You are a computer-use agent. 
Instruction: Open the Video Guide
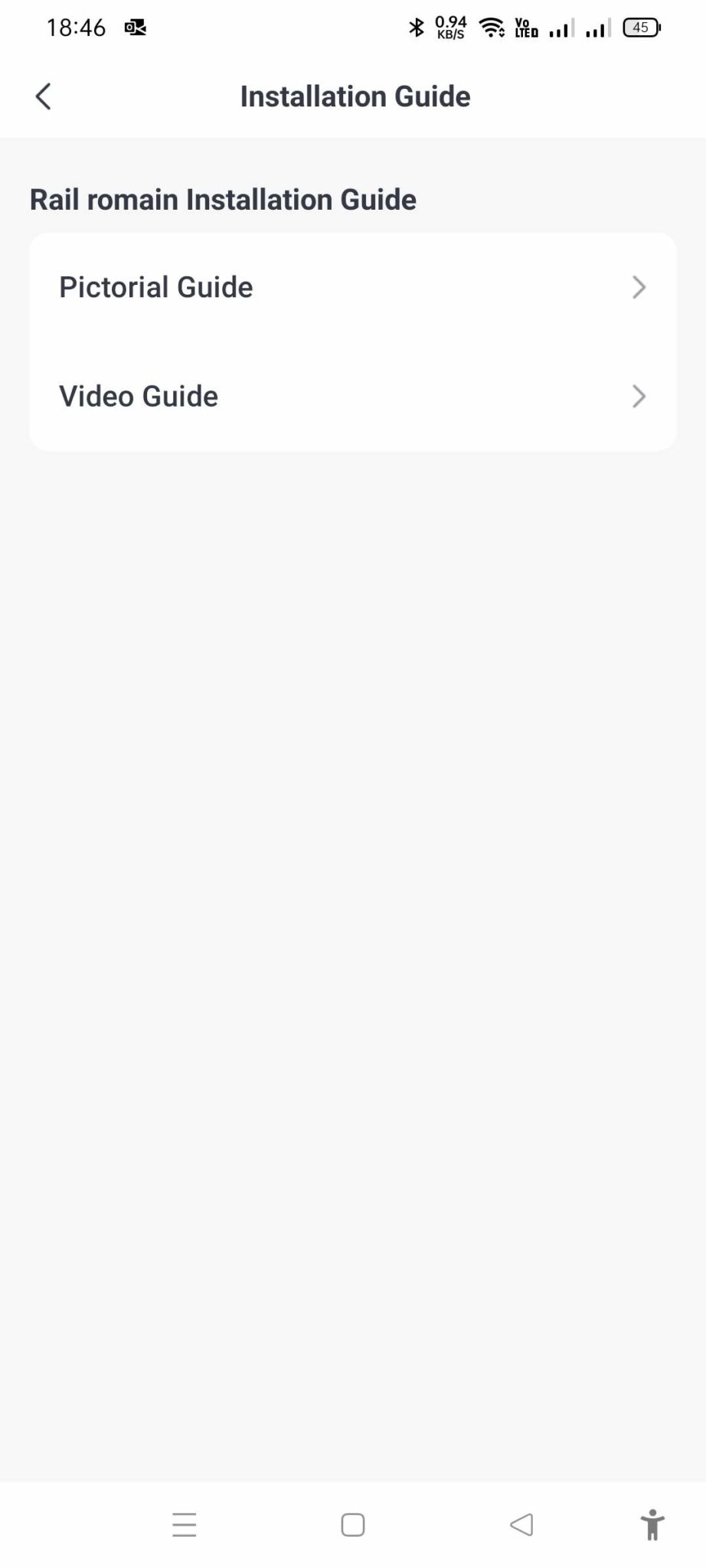[353, 396]
